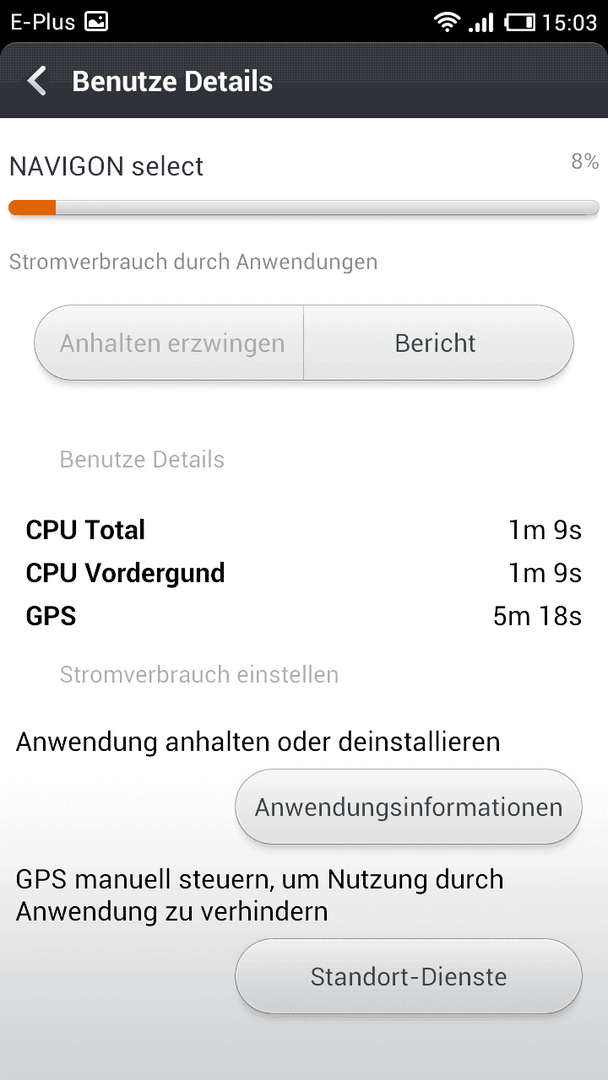Open Anwendungsinformationen for NAVIGON select
This screenshot has width=608, height=1080.
coord(408,807)
